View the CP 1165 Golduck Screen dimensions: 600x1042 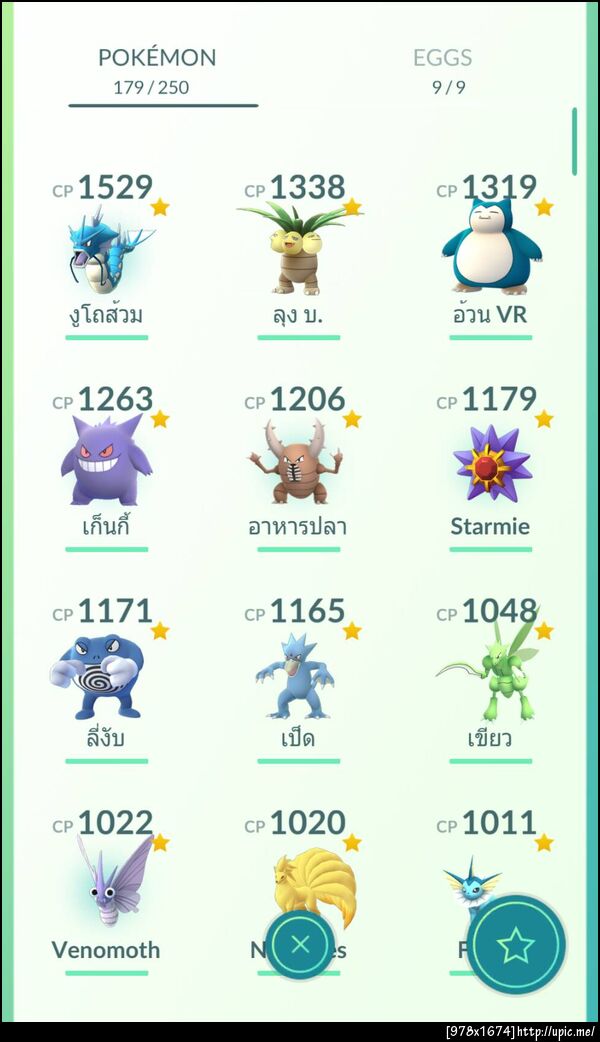(x=299, y=675)
